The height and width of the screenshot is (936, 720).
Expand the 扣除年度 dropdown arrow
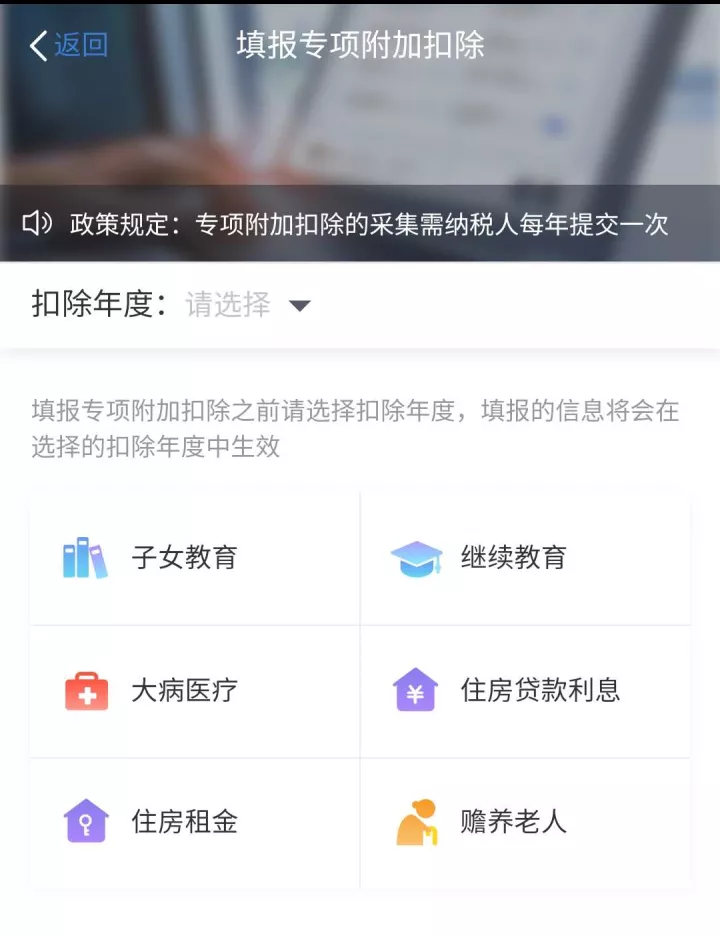(300, 305)
